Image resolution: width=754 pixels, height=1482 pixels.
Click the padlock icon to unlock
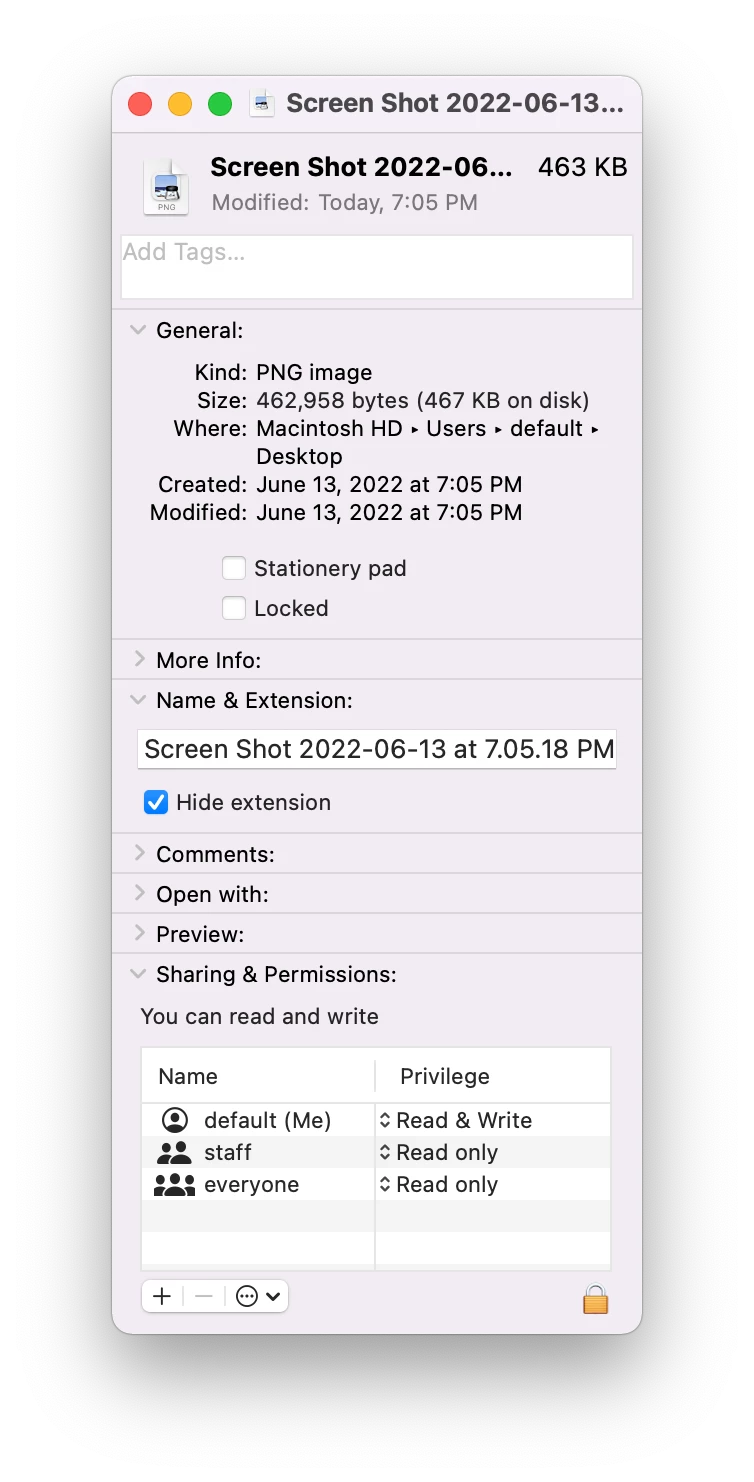pos(595,1298)
